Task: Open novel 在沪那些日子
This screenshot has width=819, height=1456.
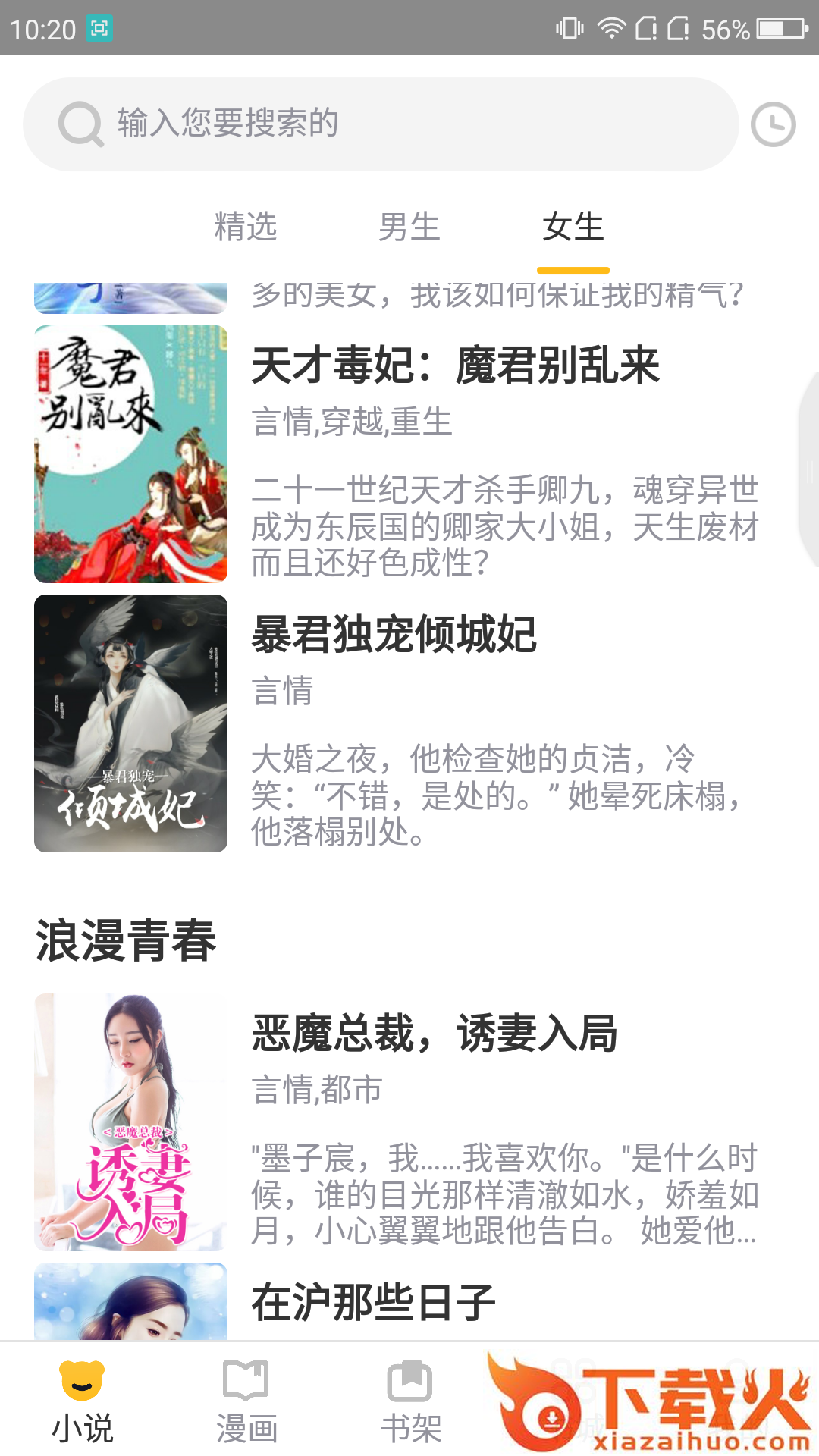Action: (x=373, y=1302)
